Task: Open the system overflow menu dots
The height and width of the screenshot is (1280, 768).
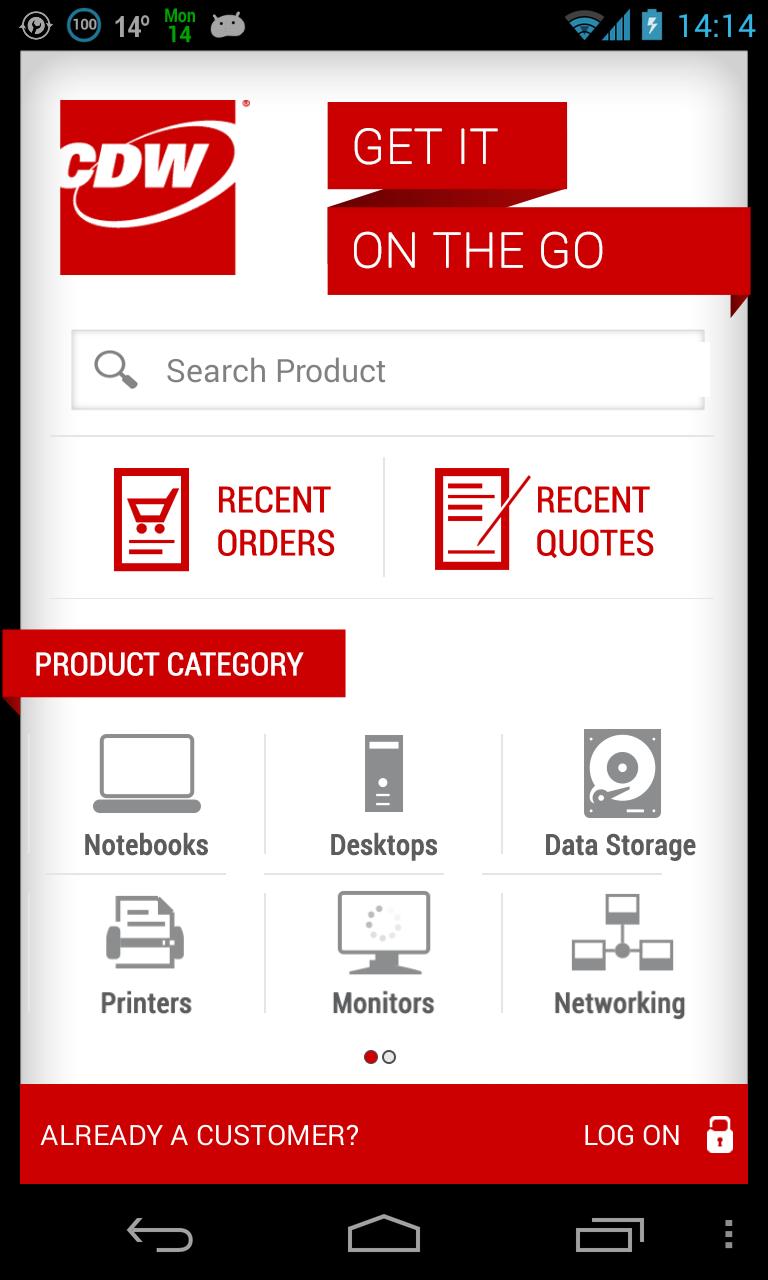Action: [x=728, y=1235]
